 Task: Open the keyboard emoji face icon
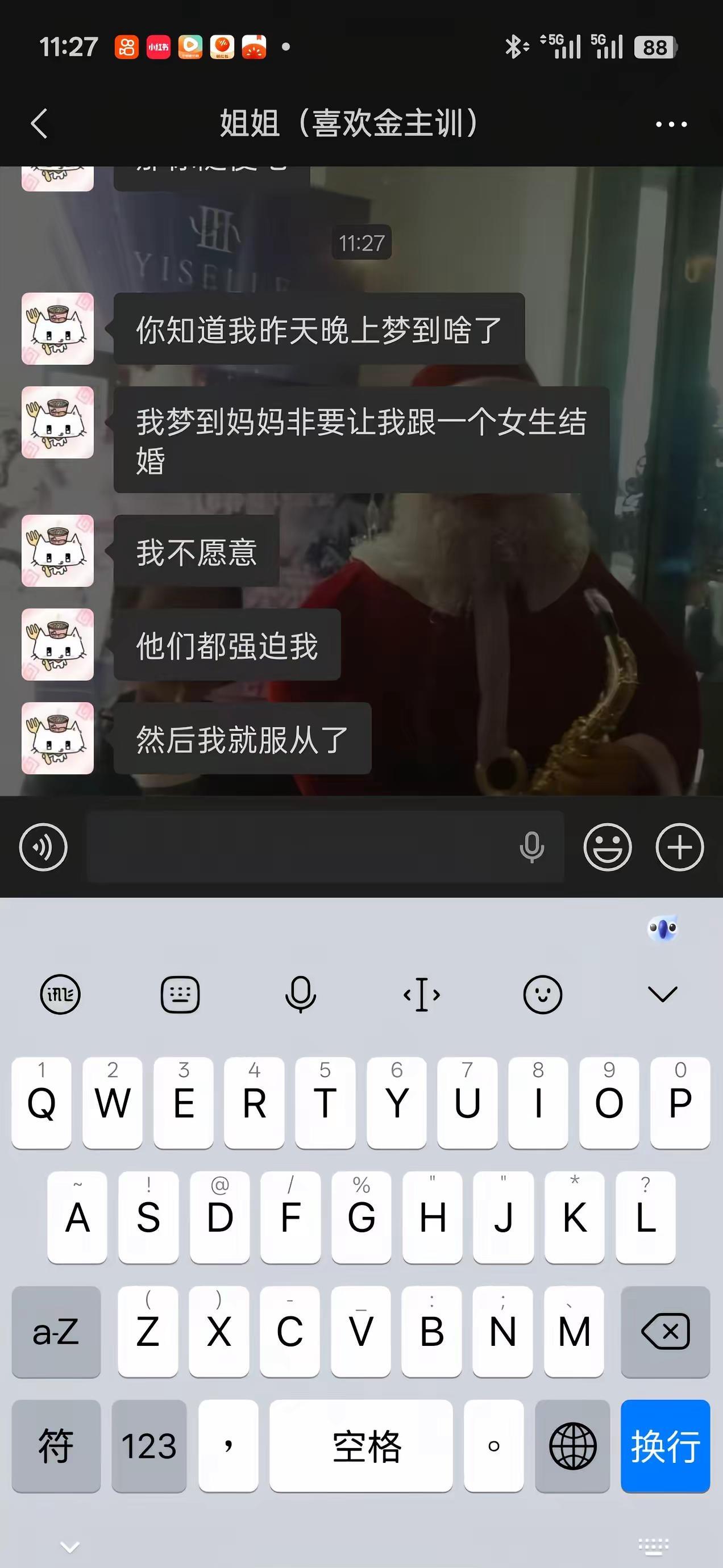click(x=541, y=994)
